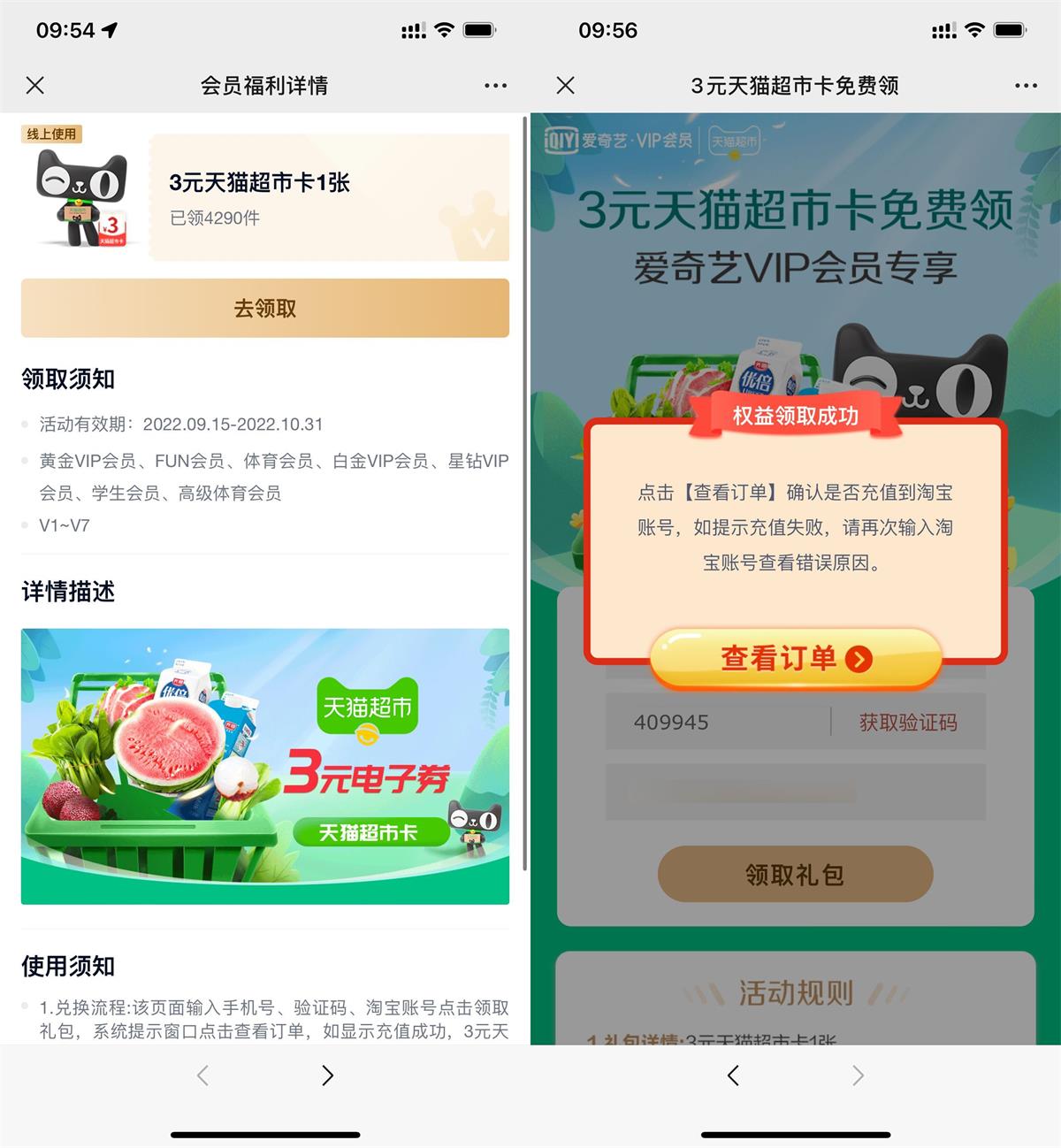Focus the verification code field showing 409945
The width and height of the screenshot is (1061, 1148).
pyautogui.click(x=716, y=723)
